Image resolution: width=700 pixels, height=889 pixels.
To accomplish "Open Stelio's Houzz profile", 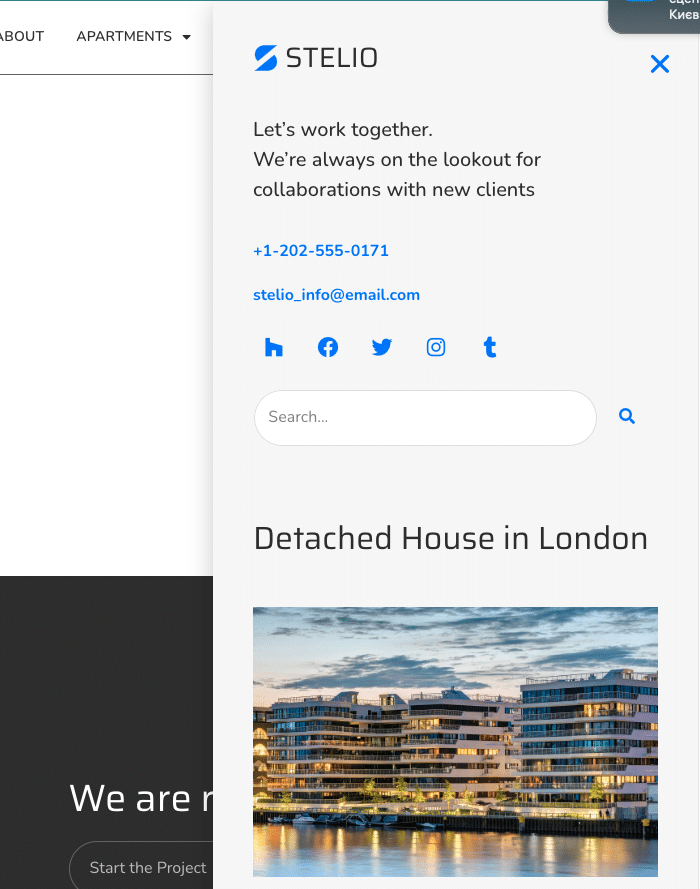I will 274,348.
